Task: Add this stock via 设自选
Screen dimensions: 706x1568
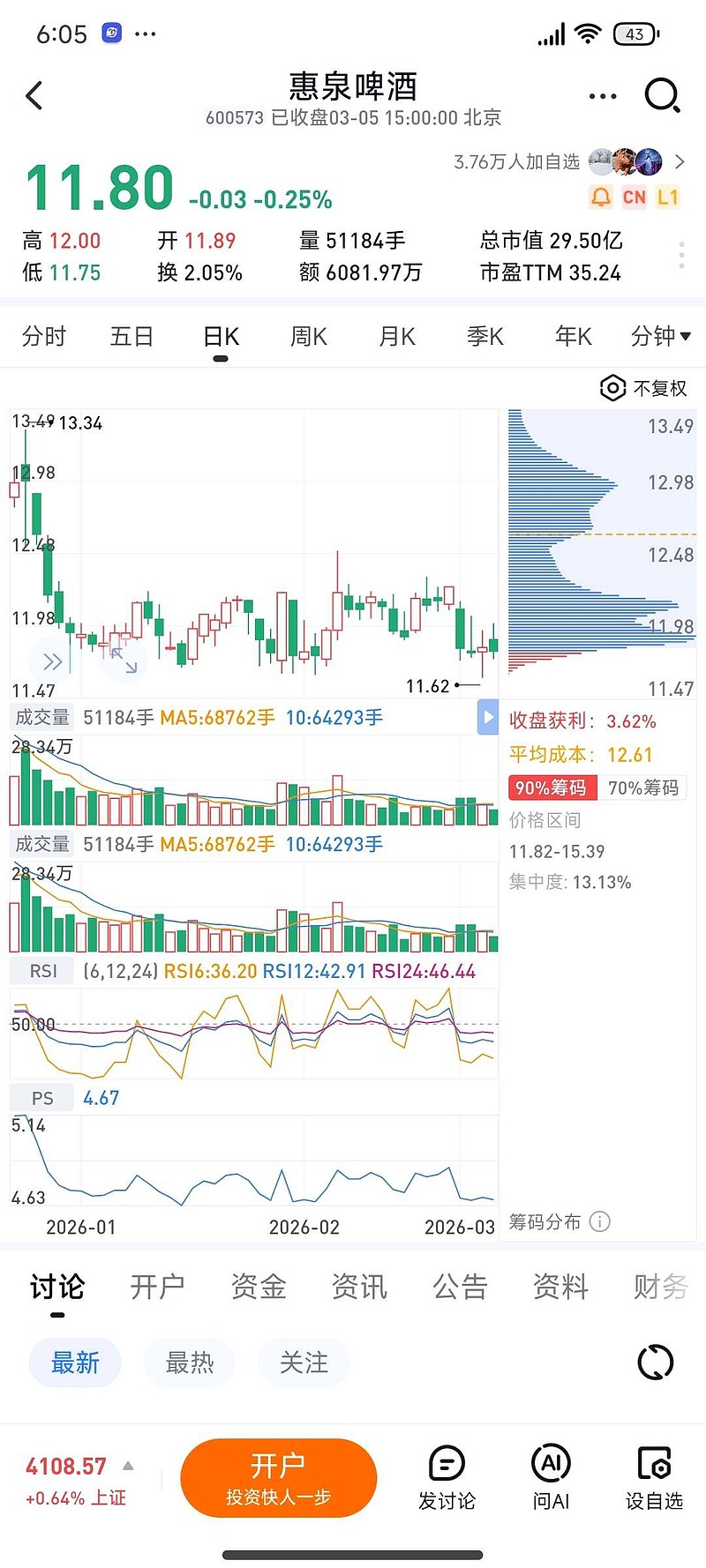Action: tap(654, 1477)
